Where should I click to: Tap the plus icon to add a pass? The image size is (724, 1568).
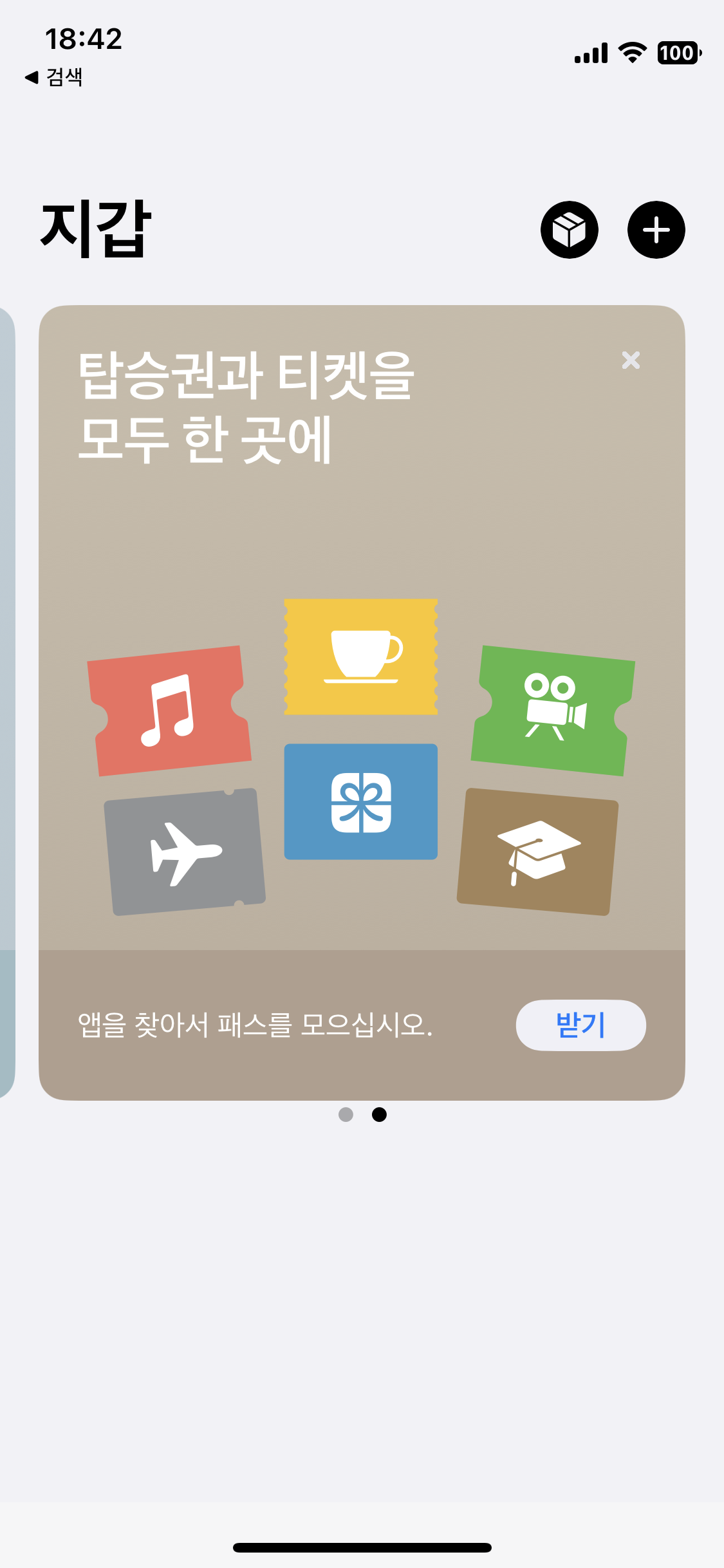656,230
